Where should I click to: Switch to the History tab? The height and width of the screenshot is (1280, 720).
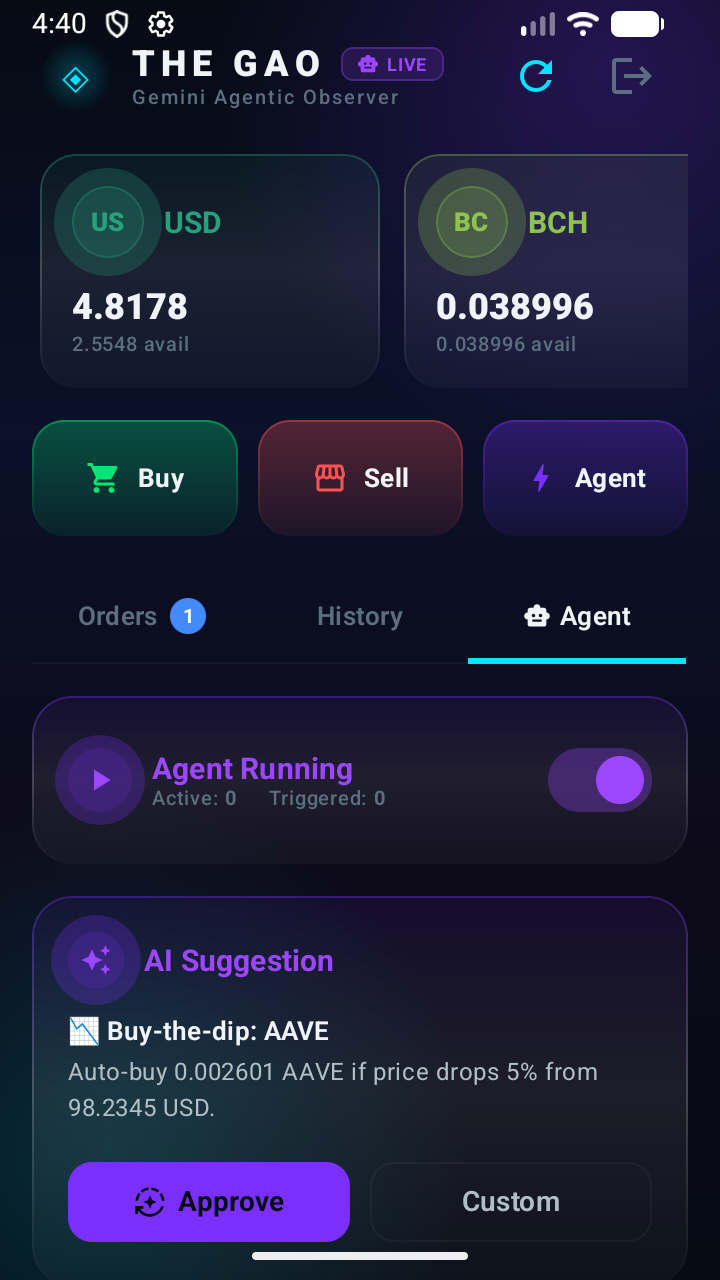pos(359,616)
